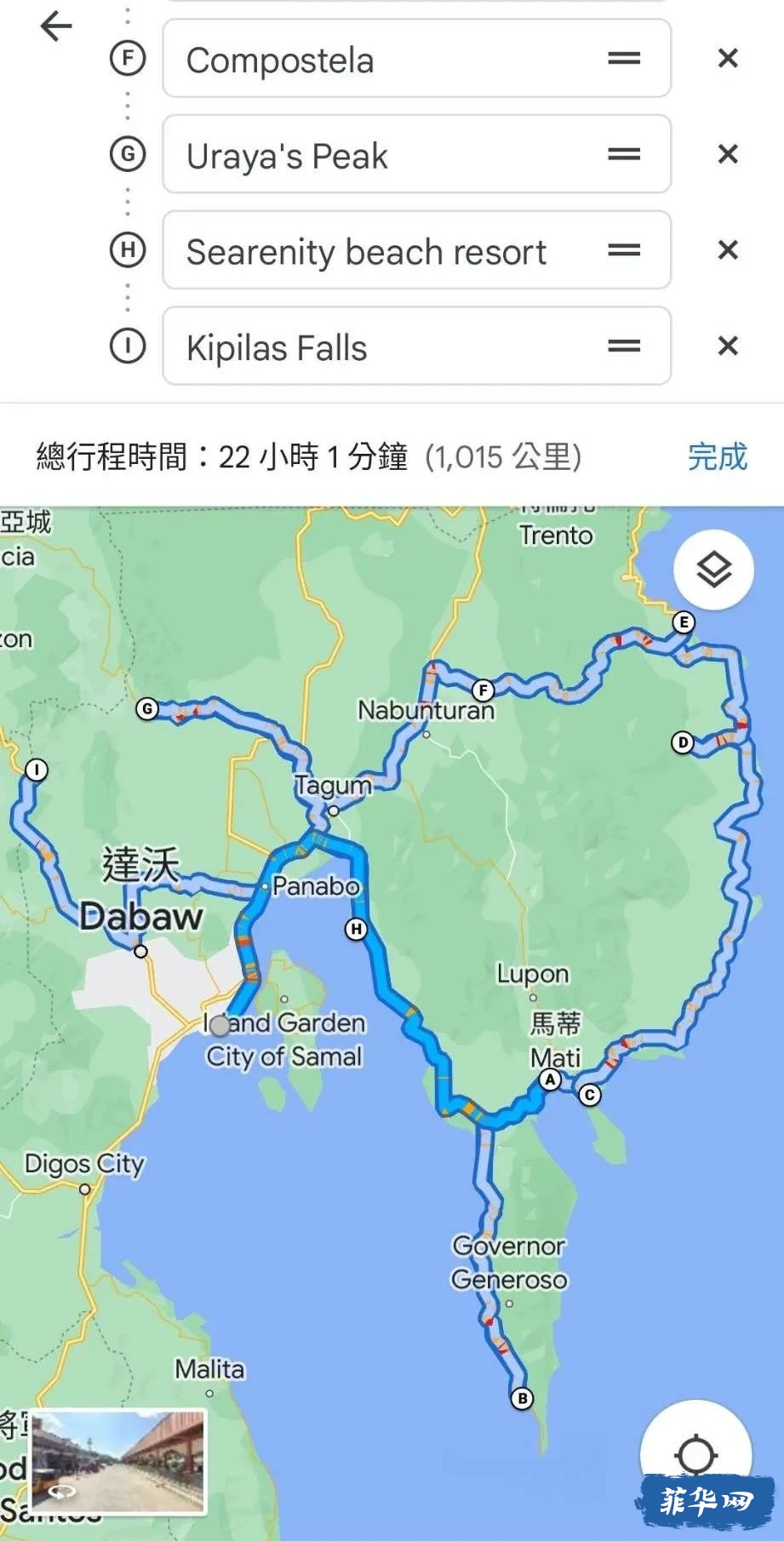Center map on my location
784x1541 pixels.
click(x=695, y=1454)
